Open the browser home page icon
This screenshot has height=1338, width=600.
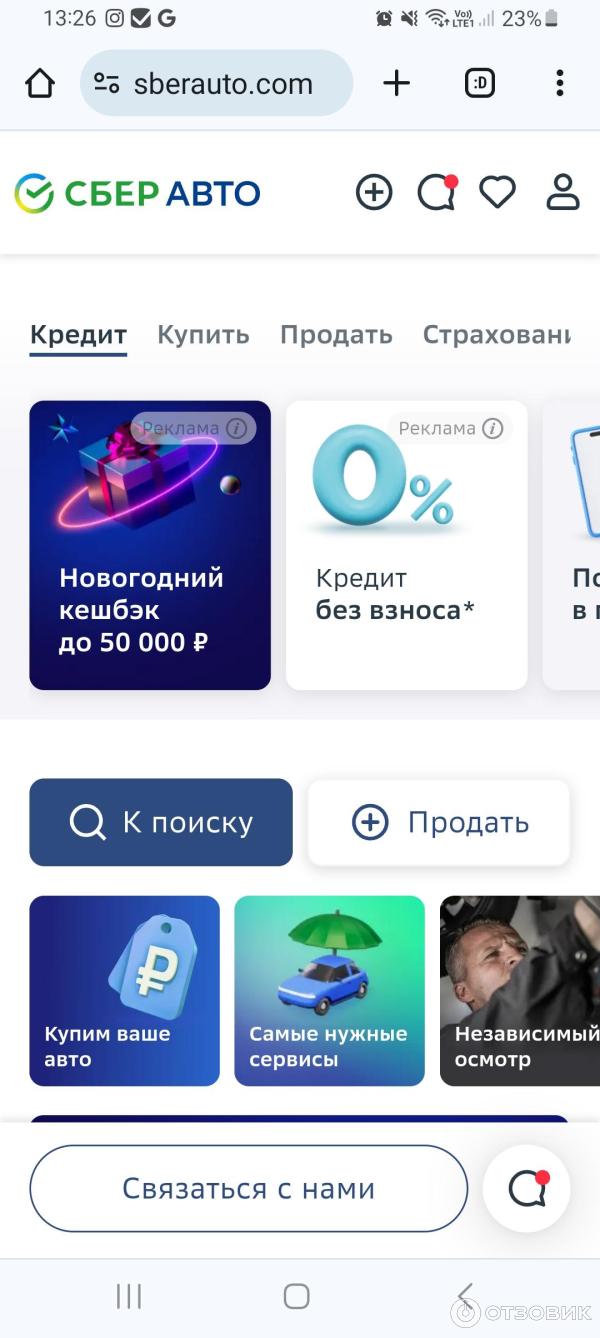pyautogui.click(x=40, y=84)
